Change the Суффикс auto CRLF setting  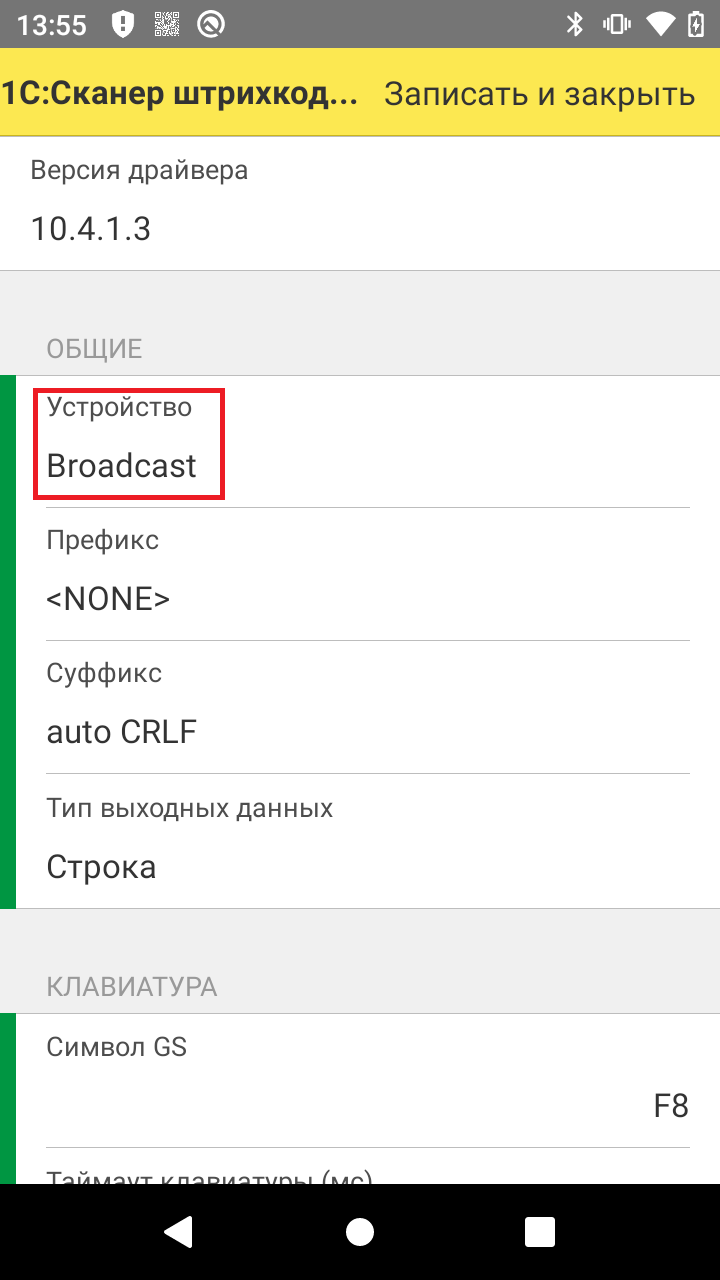360,707
